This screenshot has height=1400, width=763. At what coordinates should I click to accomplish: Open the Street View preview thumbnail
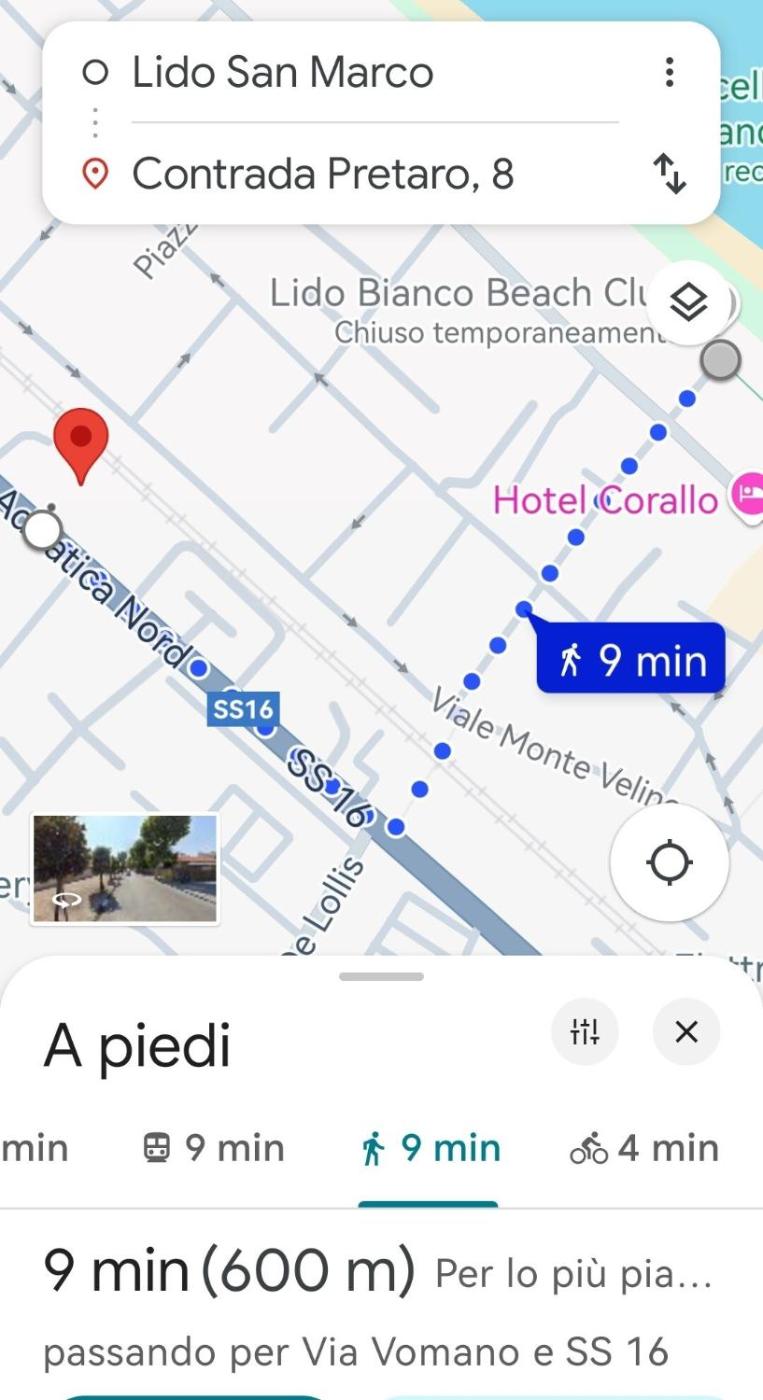(x=125, y=868)
